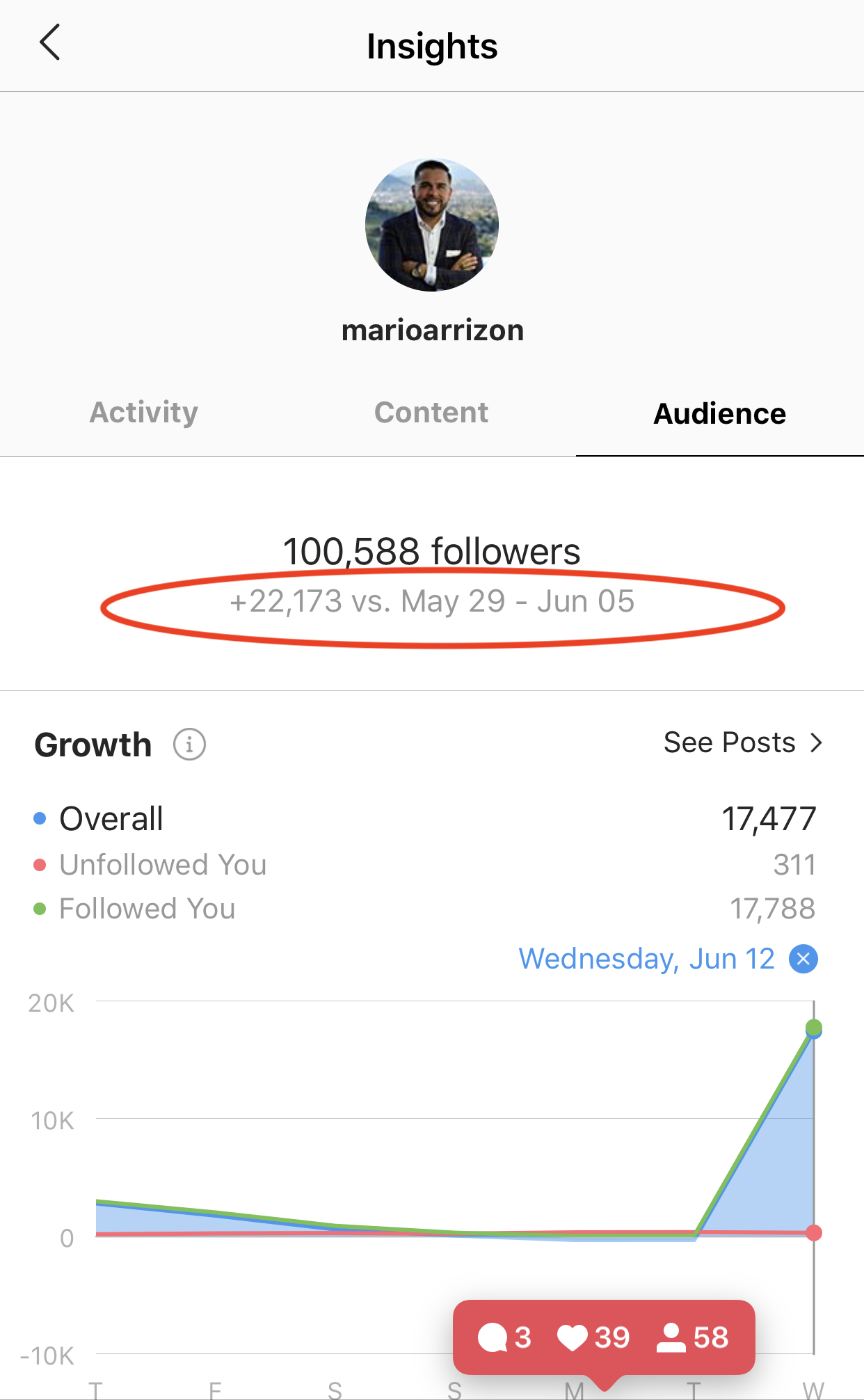864x1400 pixels.
Task: Tap the mariorrizon profile picture
Action: pyautogui.click(x=432, y=225)
